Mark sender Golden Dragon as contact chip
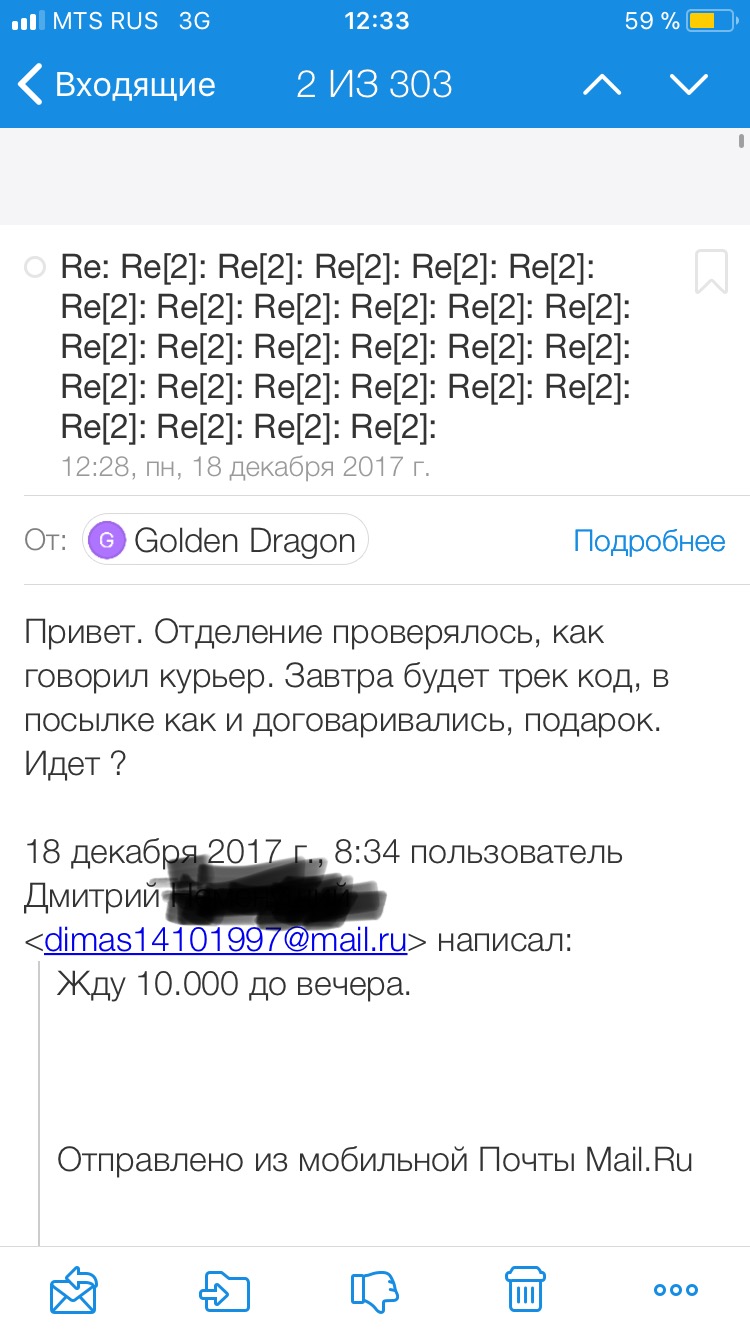 [224, 540]
